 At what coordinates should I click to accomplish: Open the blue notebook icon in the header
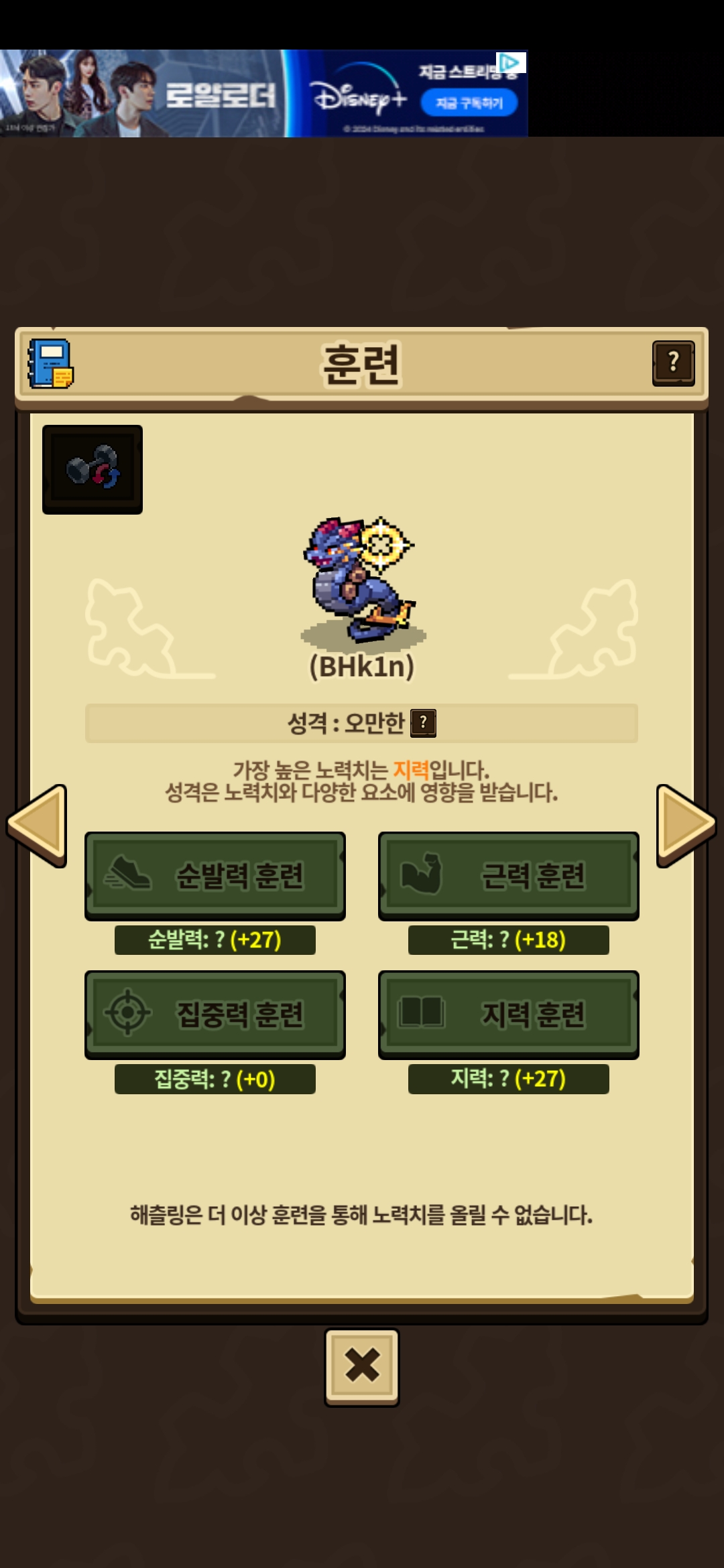50,364
